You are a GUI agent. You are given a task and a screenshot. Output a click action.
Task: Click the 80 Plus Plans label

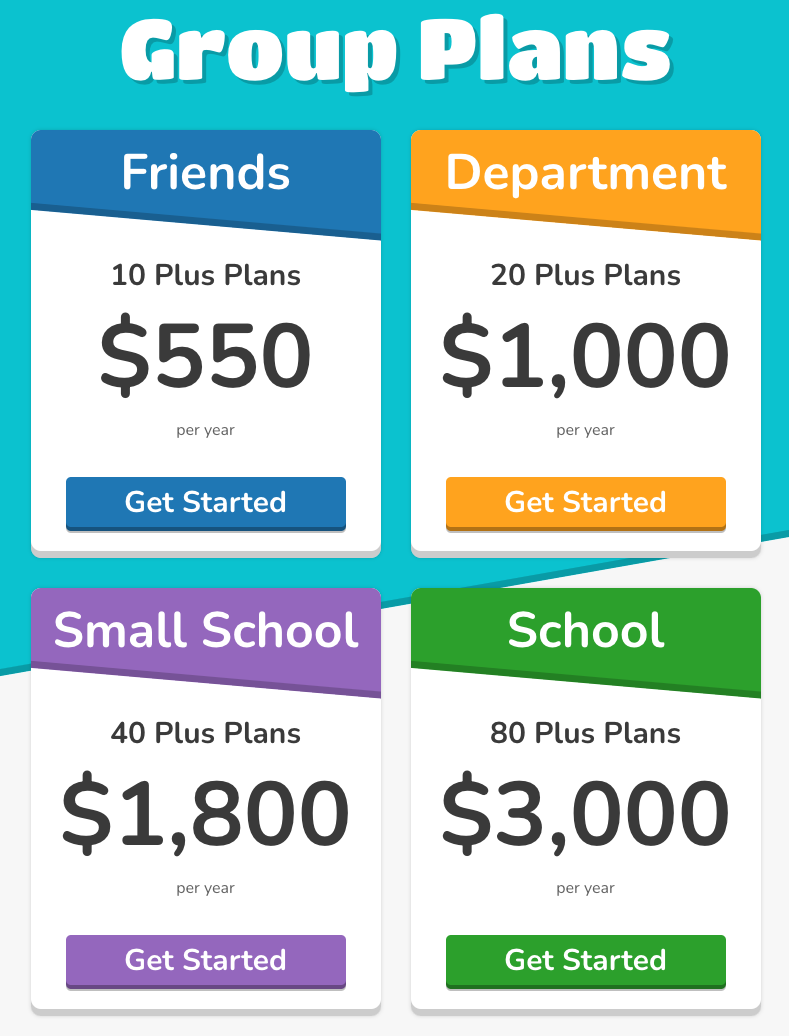click(x=585, y=733)
